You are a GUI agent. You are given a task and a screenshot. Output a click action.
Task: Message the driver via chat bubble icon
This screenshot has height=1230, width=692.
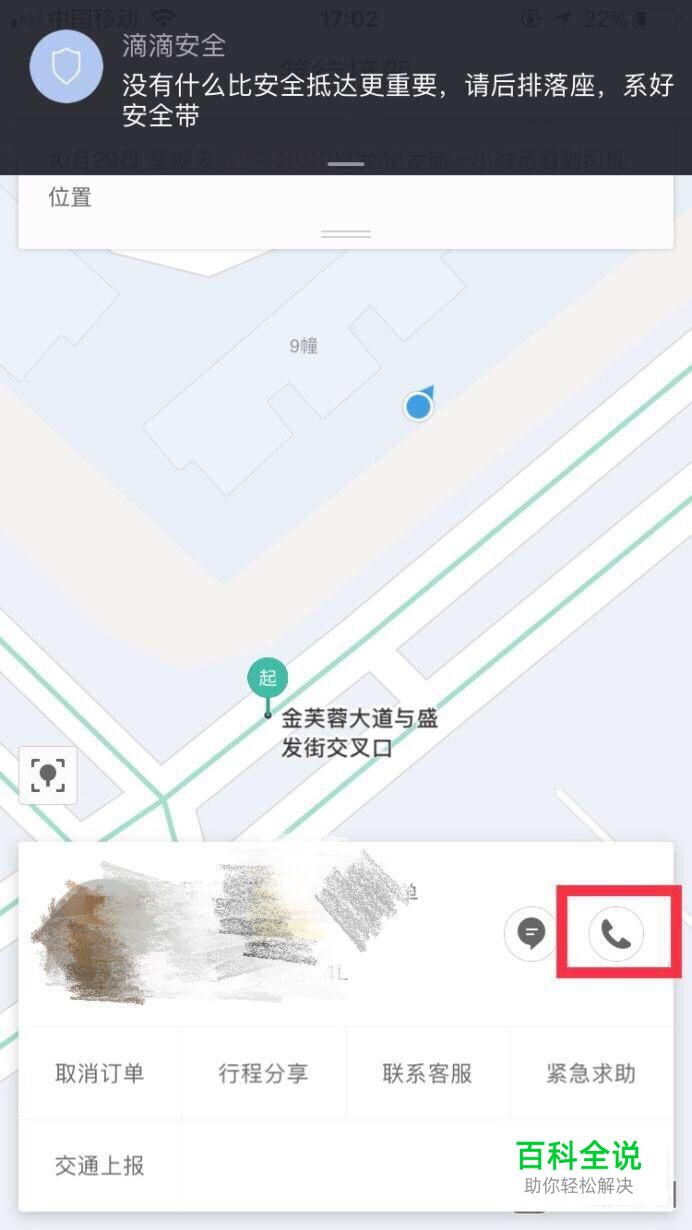(531, 934)
